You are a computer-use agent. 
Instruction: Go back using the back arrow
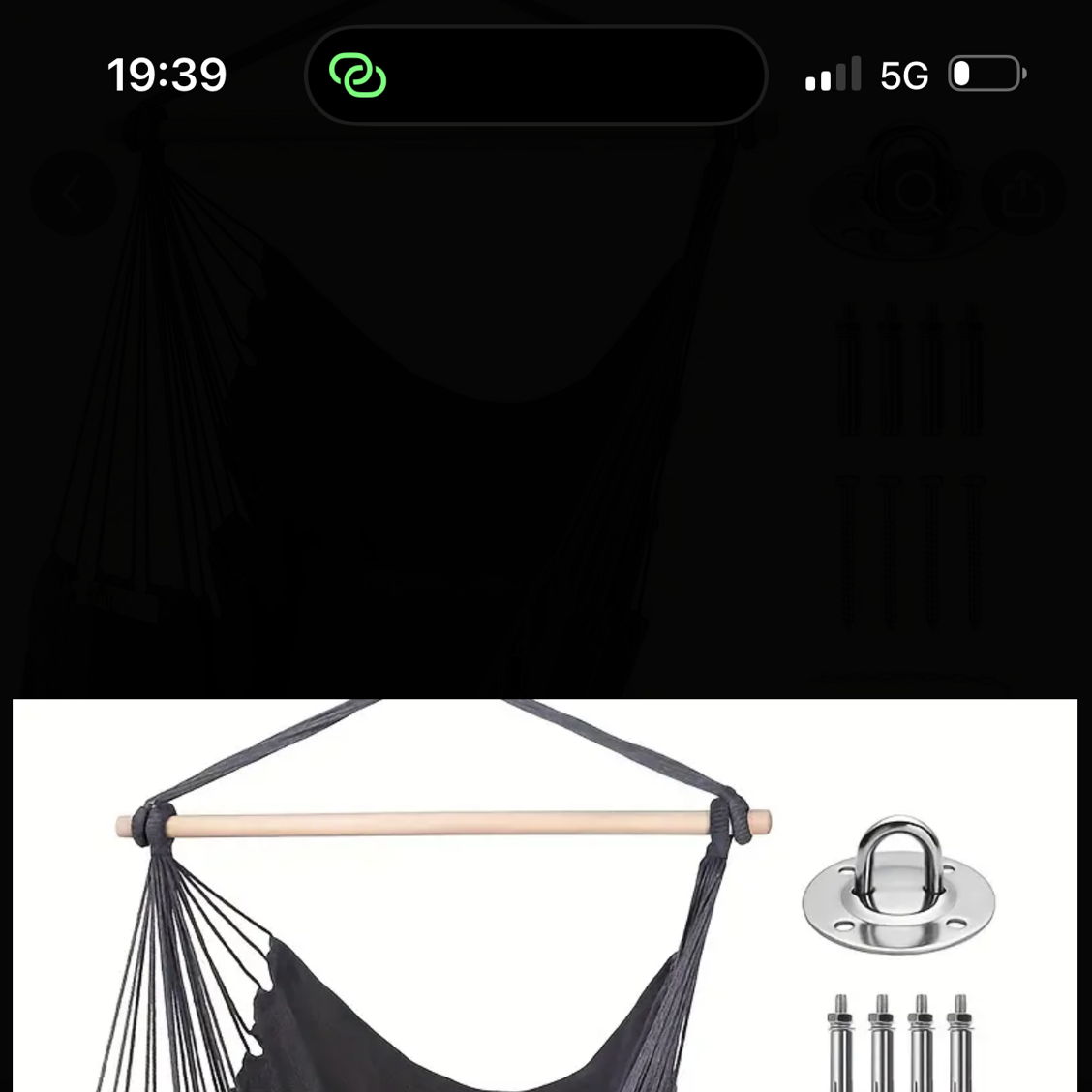(x=73, y=194)
